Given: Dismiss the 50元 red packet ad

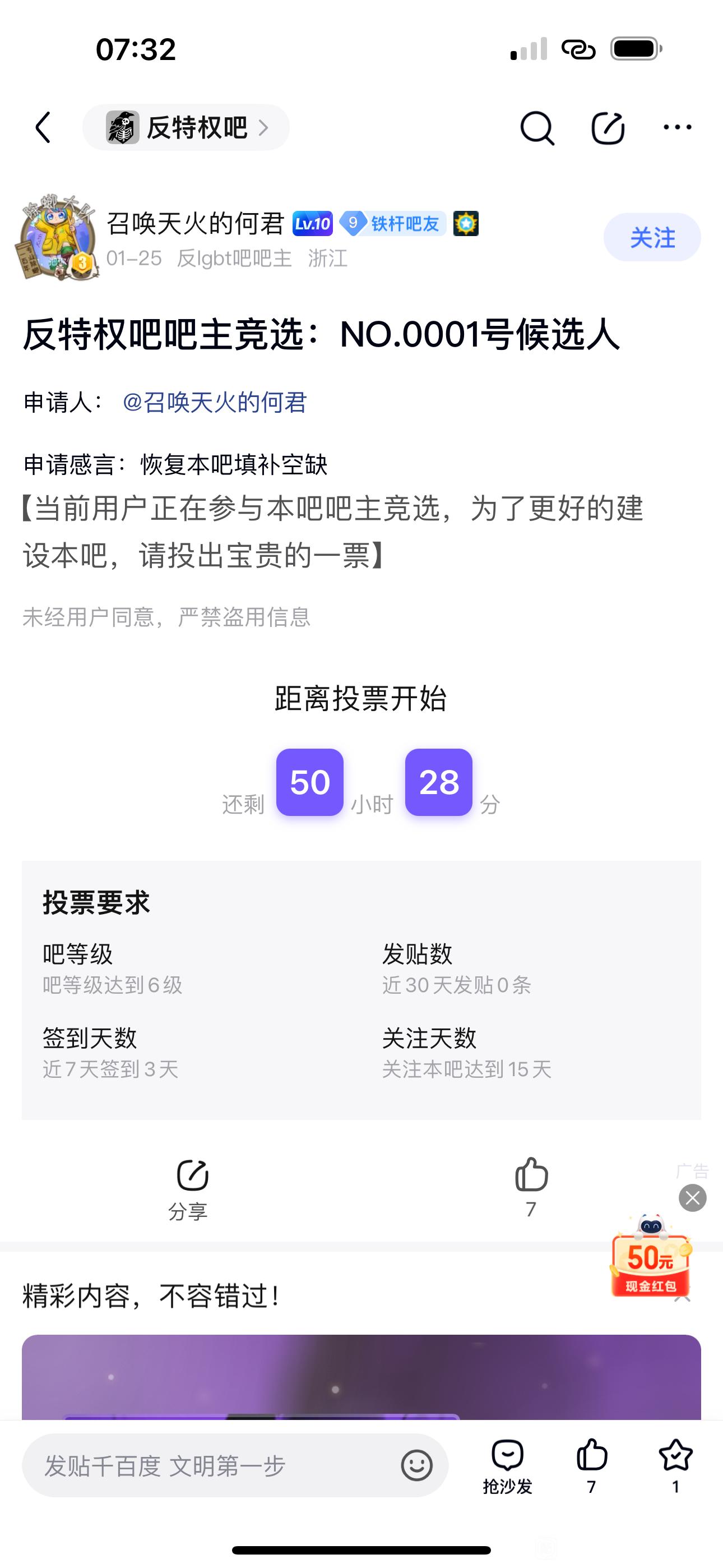Looking at the screenshot, I should pyautogui.click(x=693, y=1198).
